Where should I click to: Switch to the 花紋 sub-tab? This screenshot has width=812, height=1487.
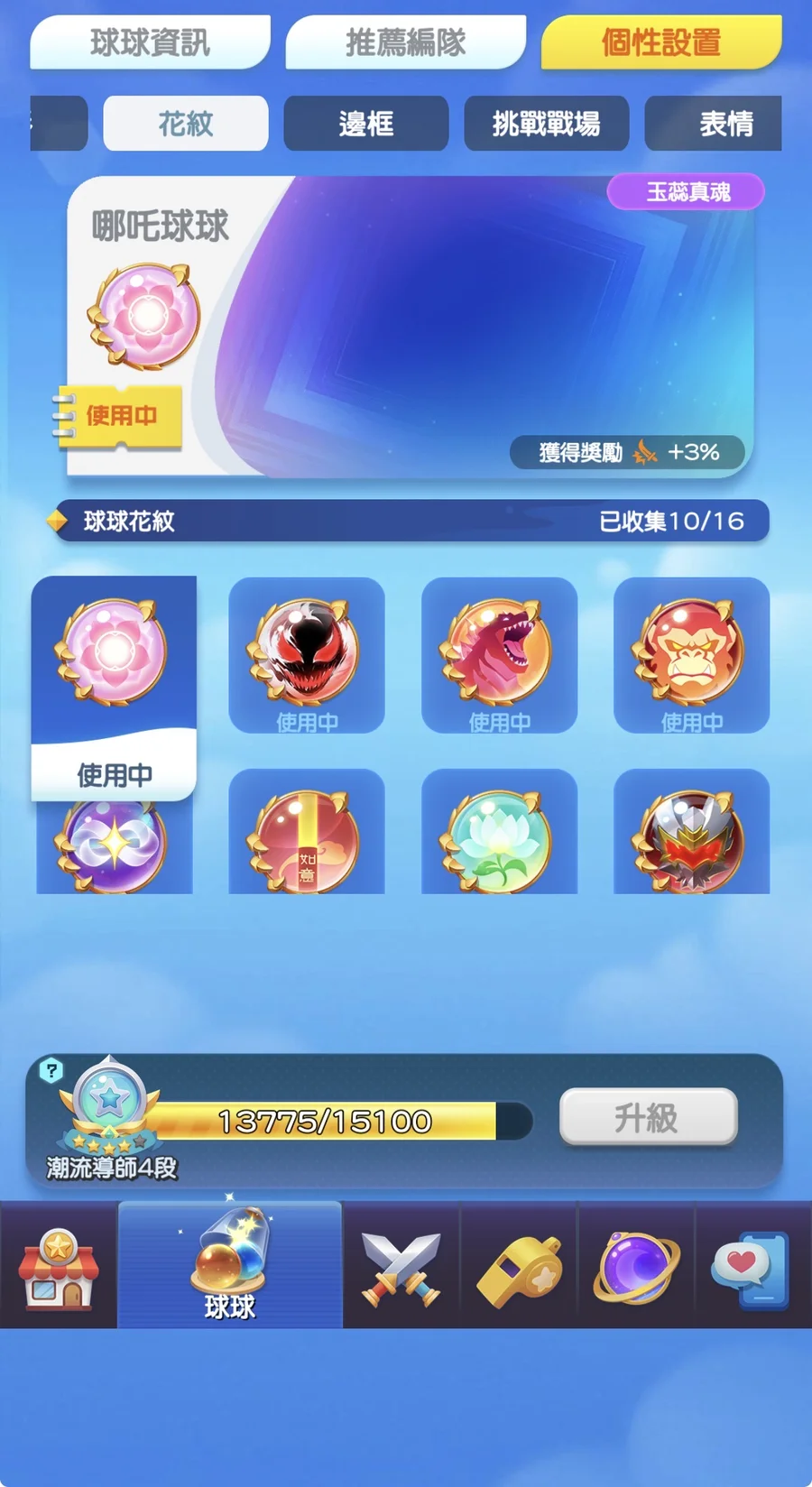coord(186,124)
